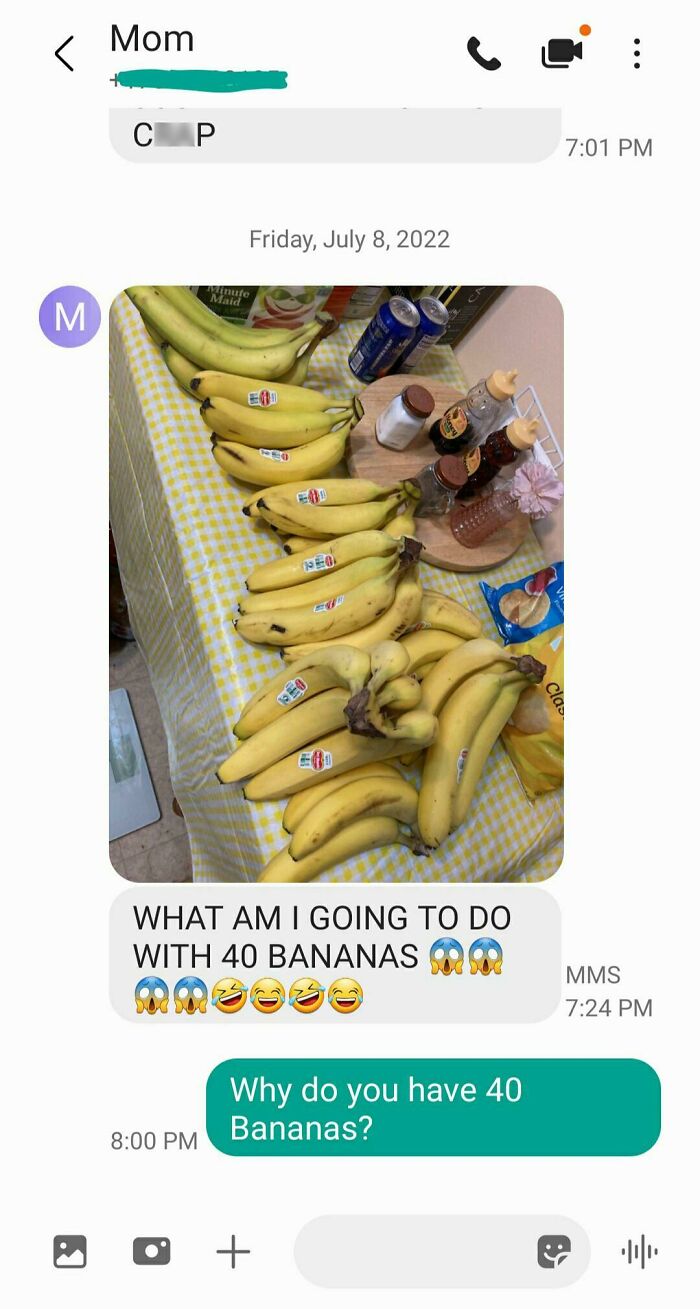The height and width of the screenshot is (1309, 700).
Task: Open the plus attachments menu
Action: coord(233,1251)
